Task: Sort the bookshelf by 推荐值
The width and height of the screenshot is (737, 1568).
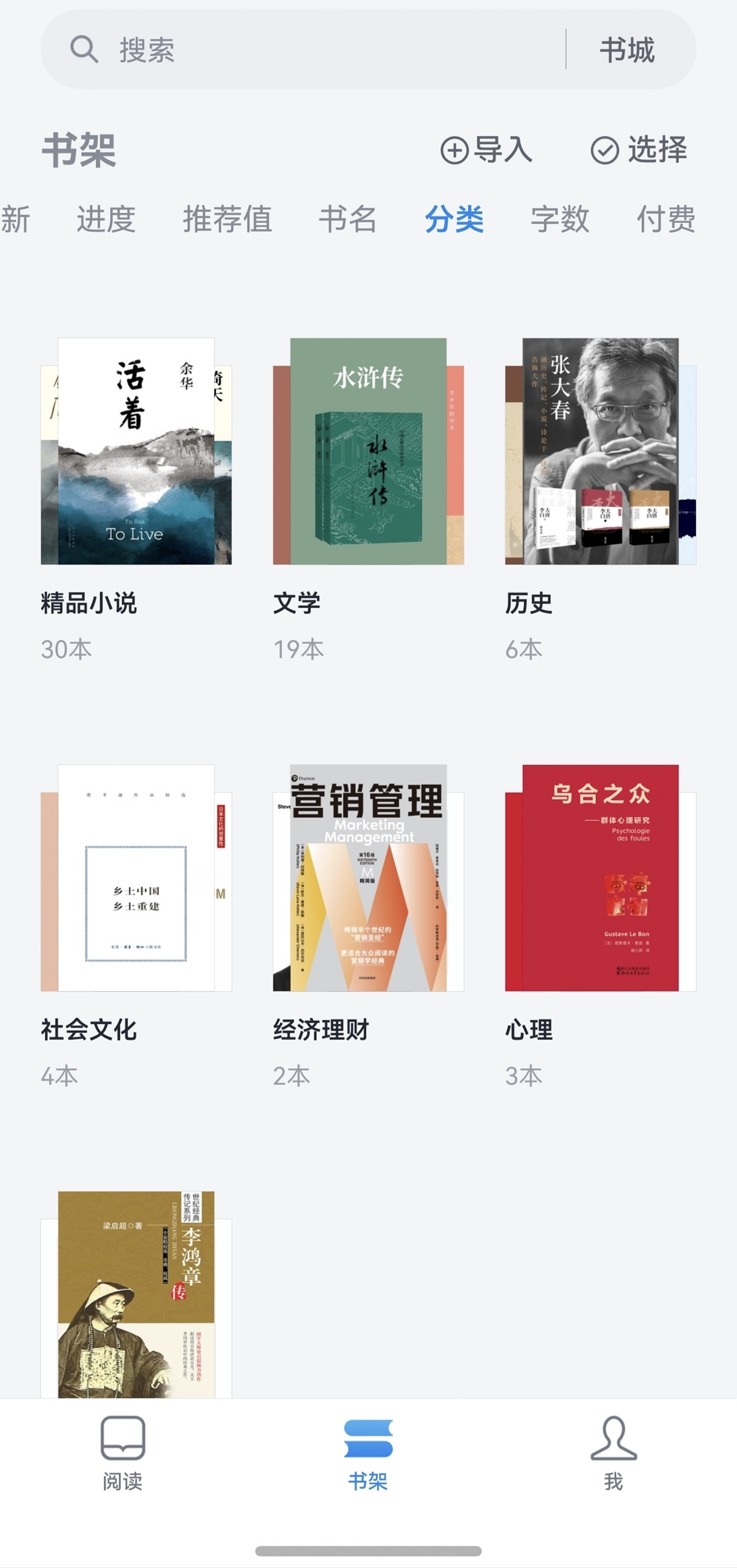Action: 227,219
